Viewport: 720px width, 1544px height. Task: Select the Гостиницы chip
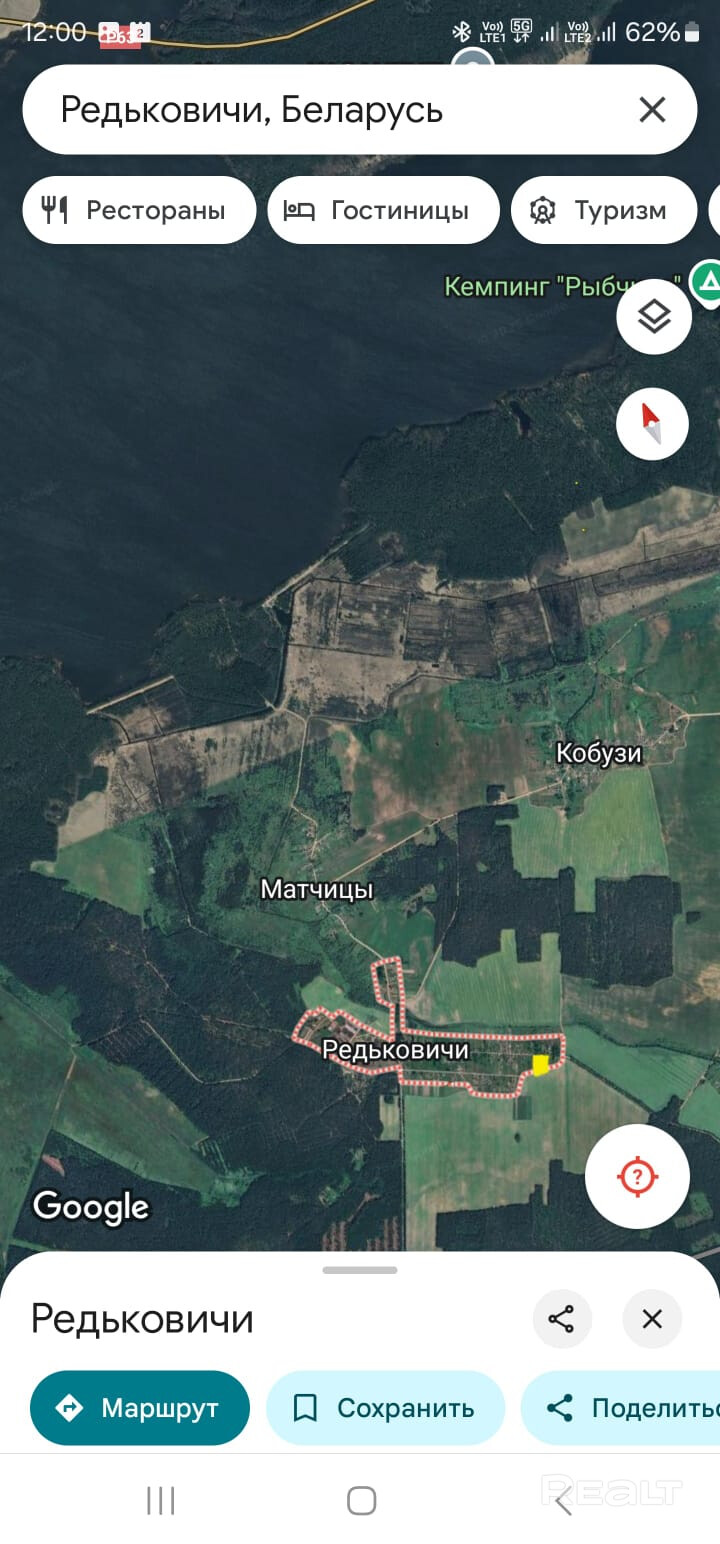(x=383, y=210)
